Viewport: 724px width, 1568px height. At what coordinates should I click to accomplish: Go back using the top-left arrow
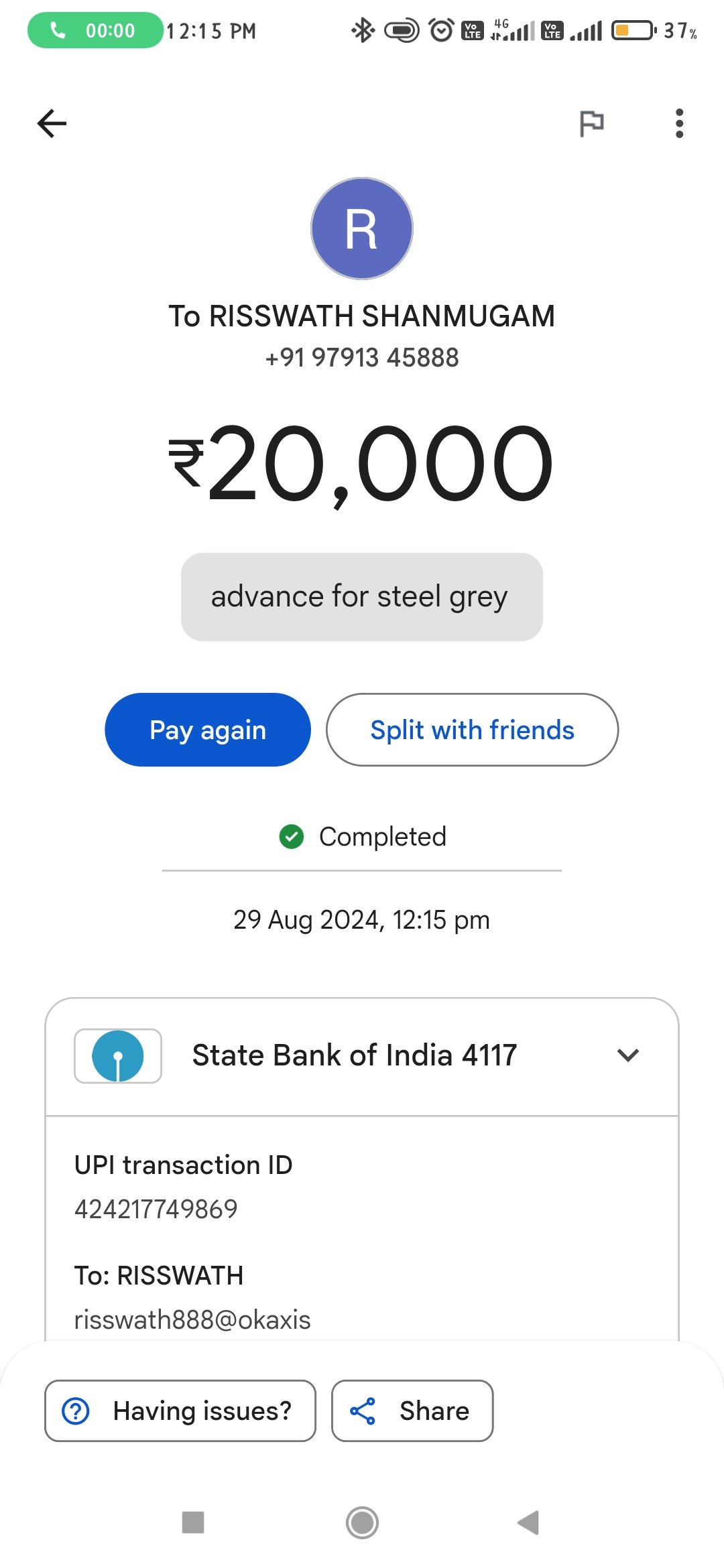(x=52, y=123)
